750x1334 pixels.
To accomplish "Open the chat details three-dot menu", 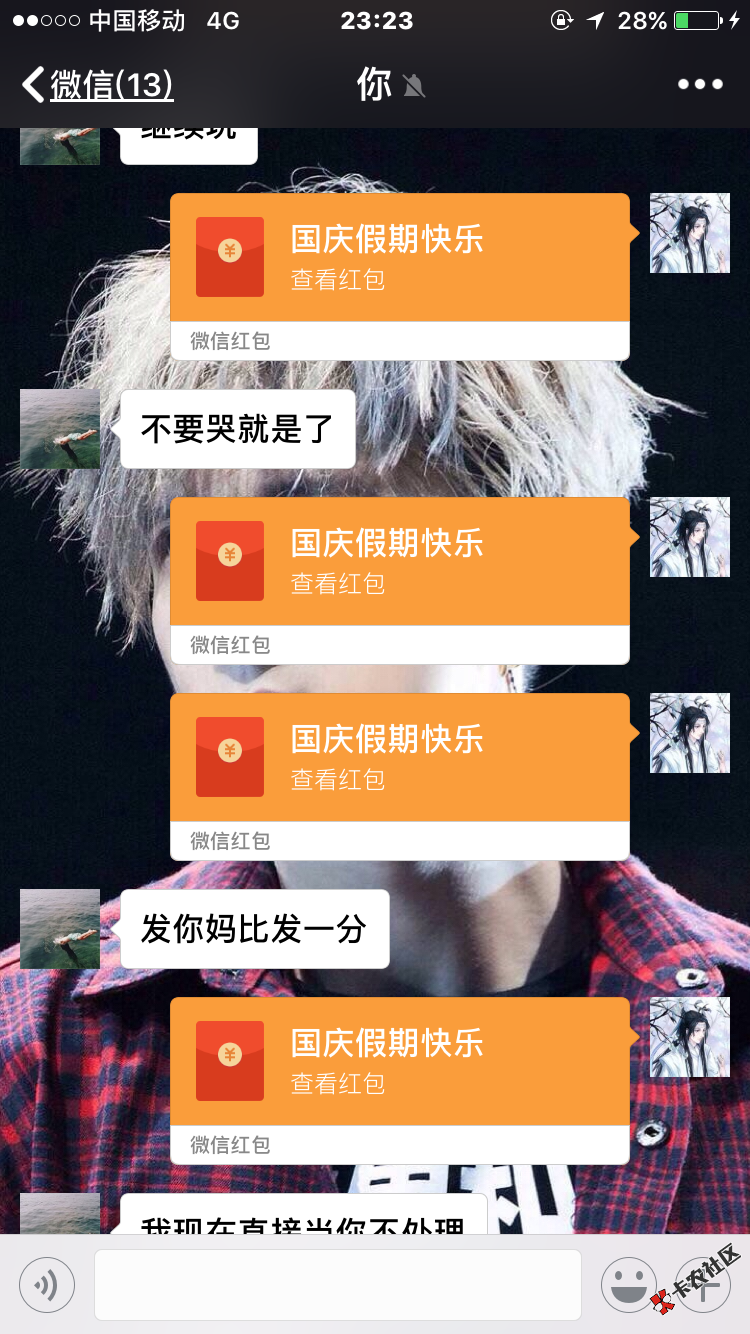I will [700, 85].
